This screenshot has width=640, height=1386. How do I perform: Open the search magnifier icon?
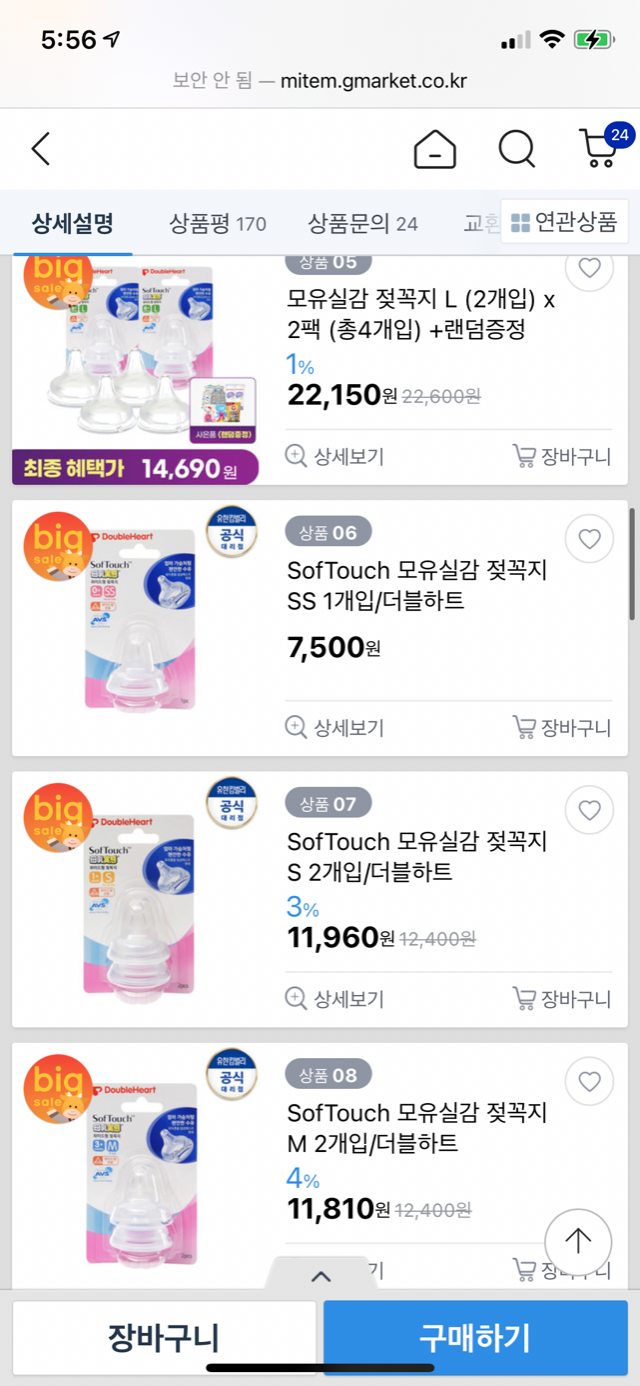[x=517, y=149]
